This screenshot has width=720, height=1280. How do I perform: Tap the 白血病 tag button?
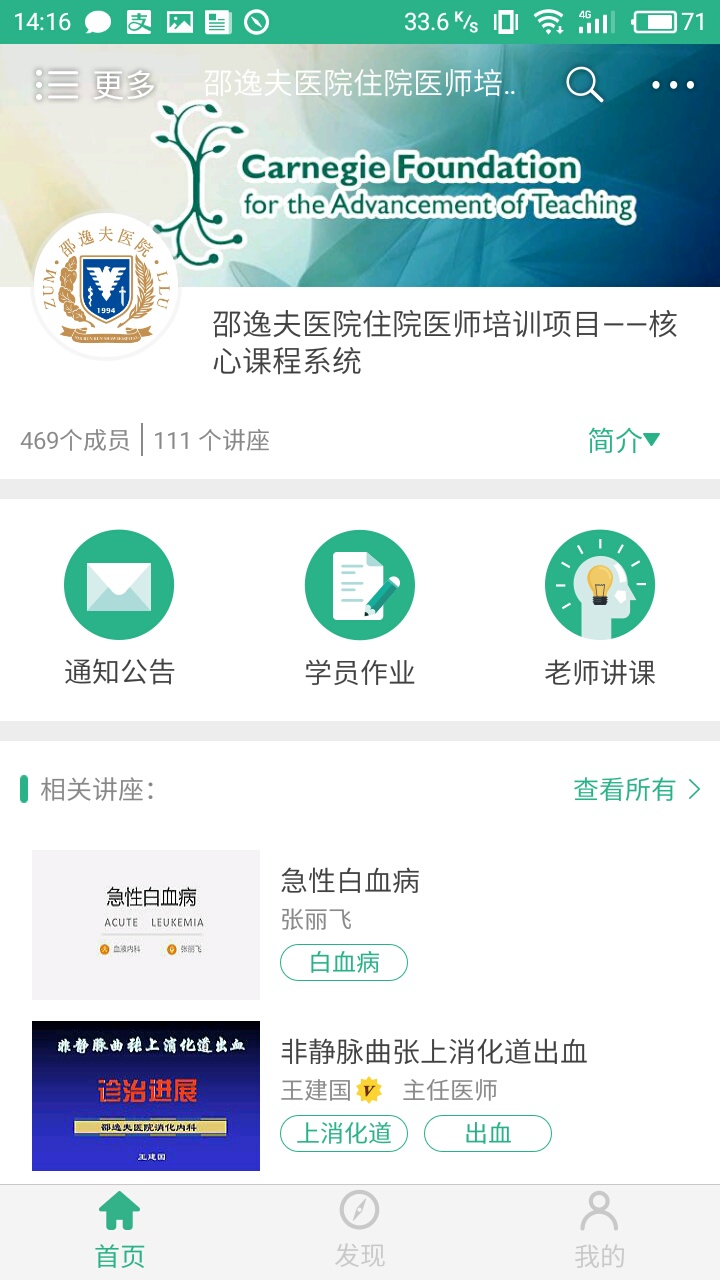pos(343,962)
